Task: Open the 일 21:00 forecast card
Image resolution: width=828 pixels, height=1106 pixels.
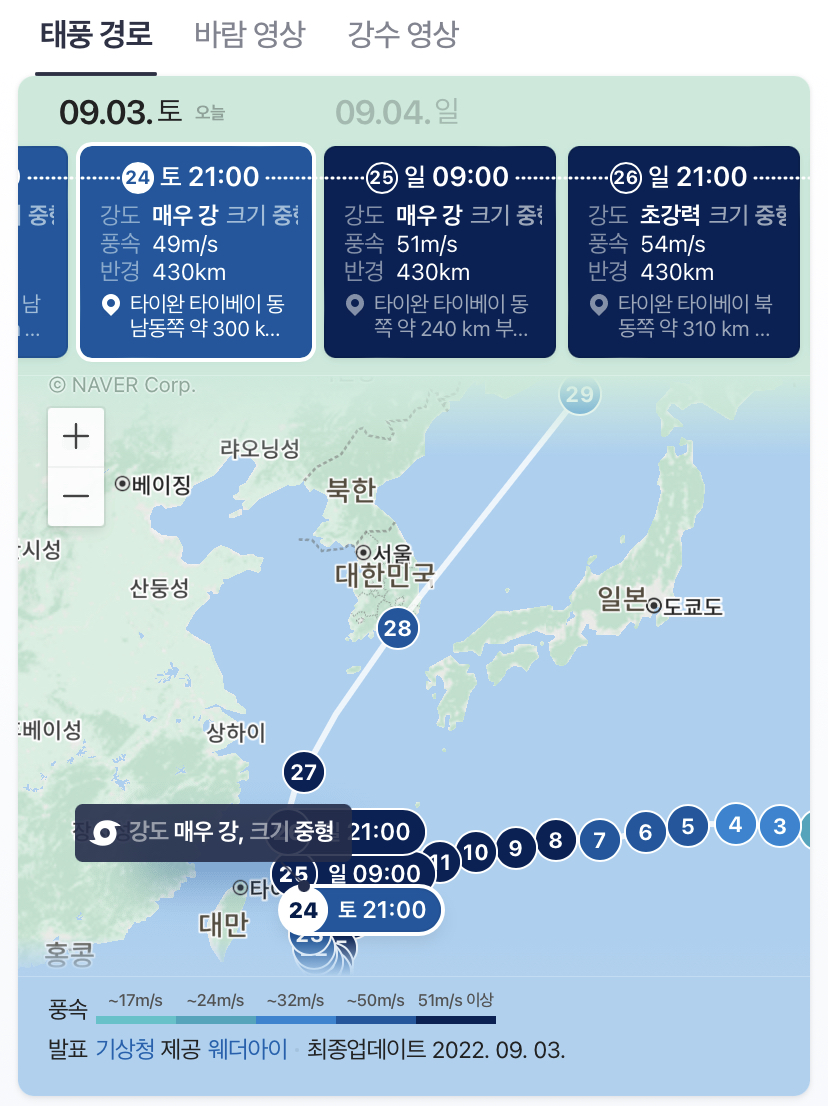Action: coord(683,252)
